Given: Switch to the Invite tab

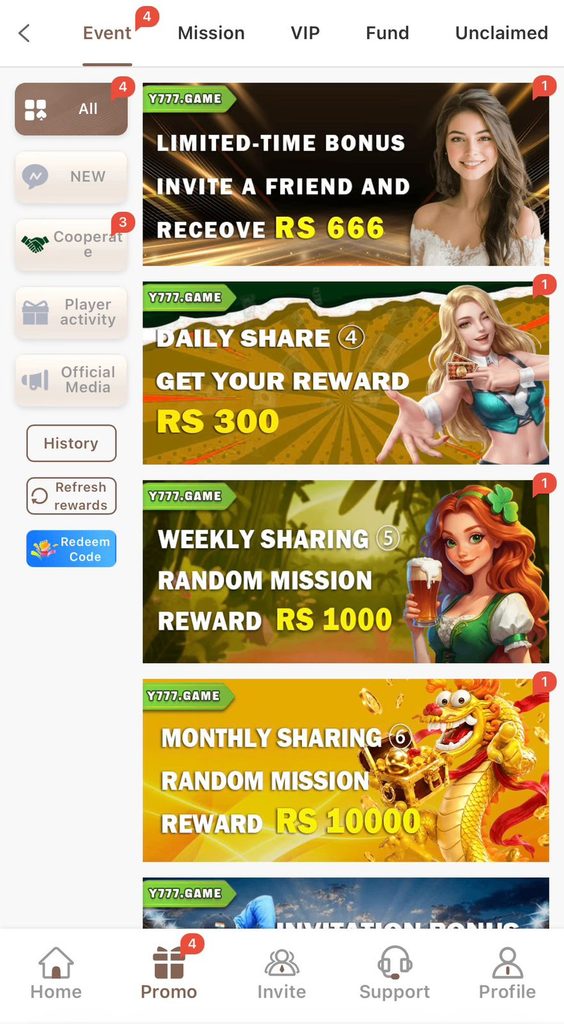Looking at the screenshot, I should point(281,973).
